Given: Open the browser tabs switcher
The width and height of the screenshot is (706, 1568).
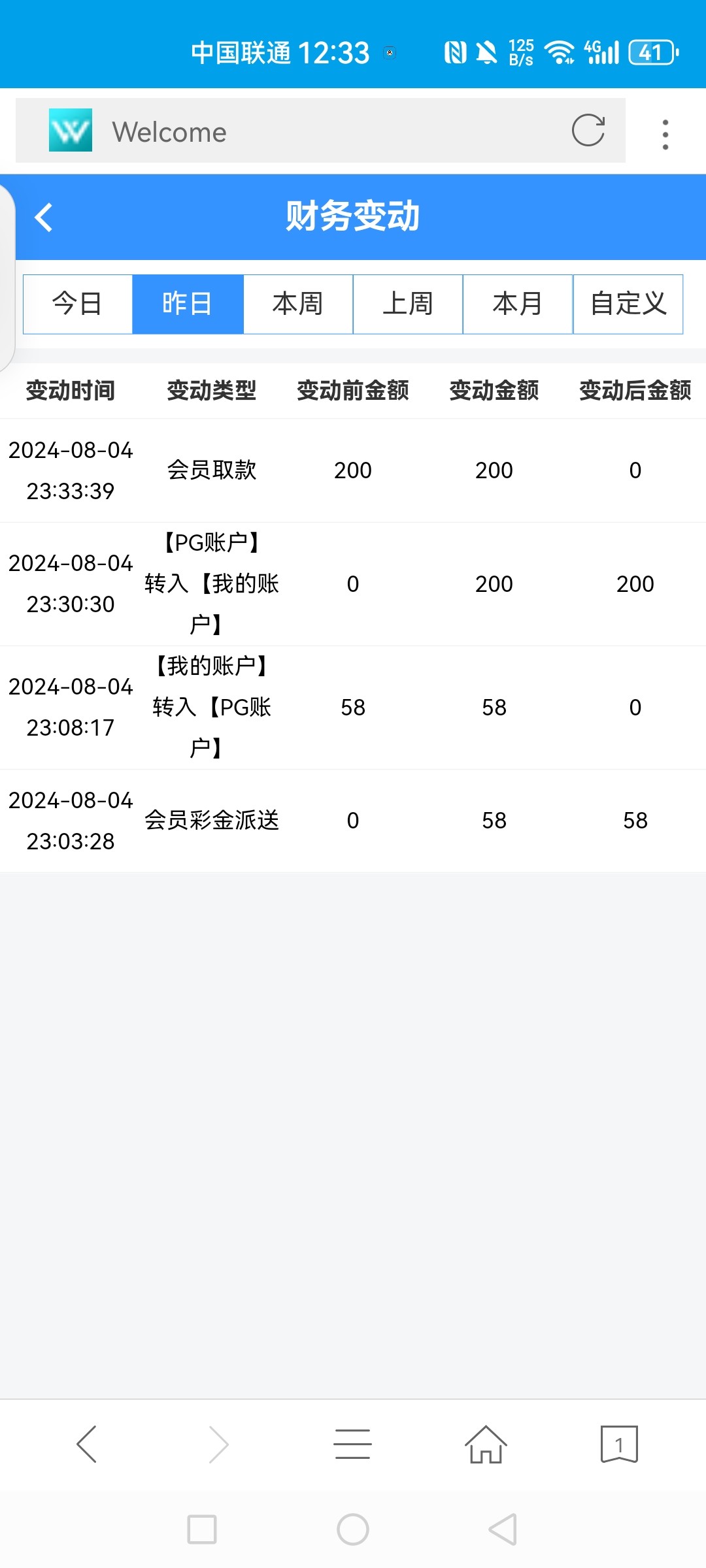Looking at the screenshot, I should pos(619,1444).
